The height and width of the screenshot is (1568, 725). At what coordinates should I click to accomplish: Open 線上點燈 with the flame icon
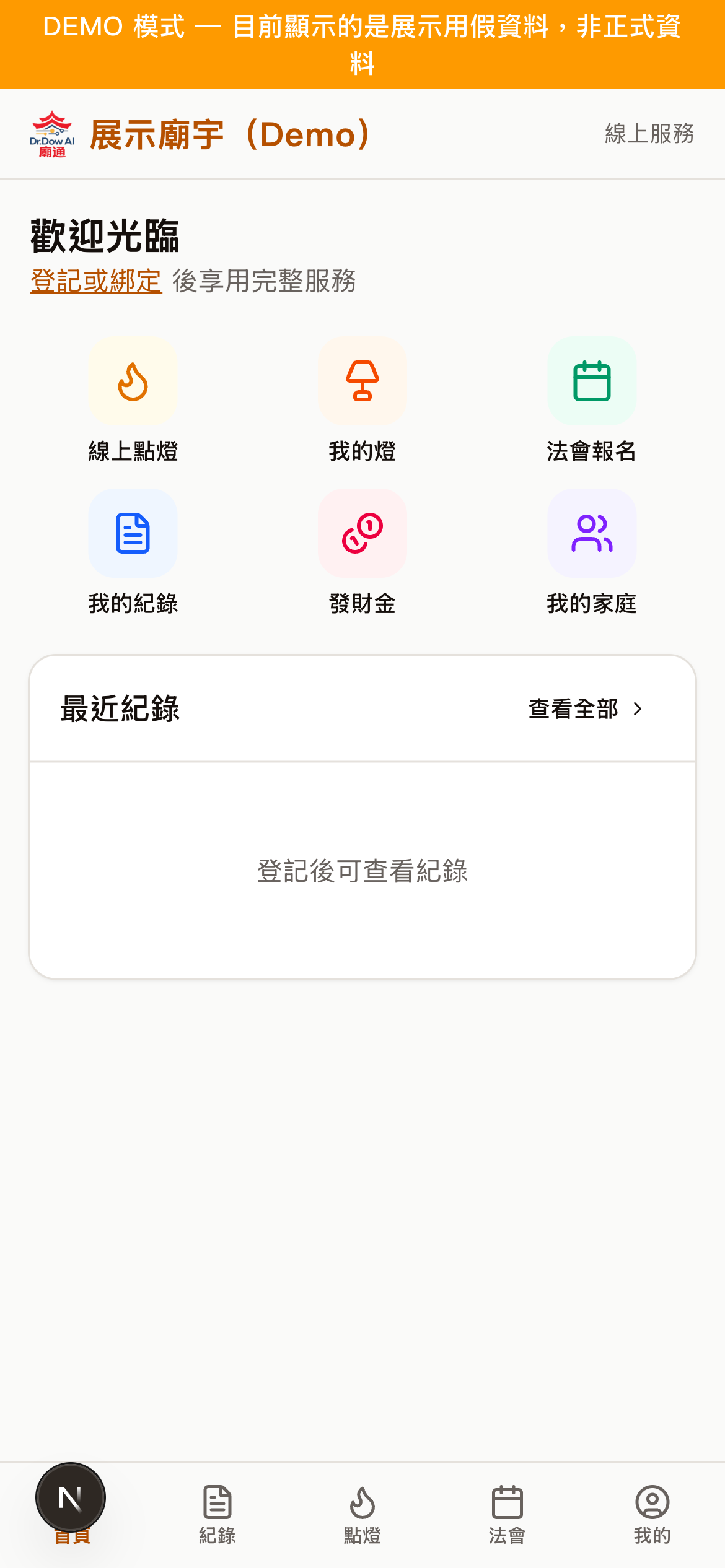tap(133, 382)
